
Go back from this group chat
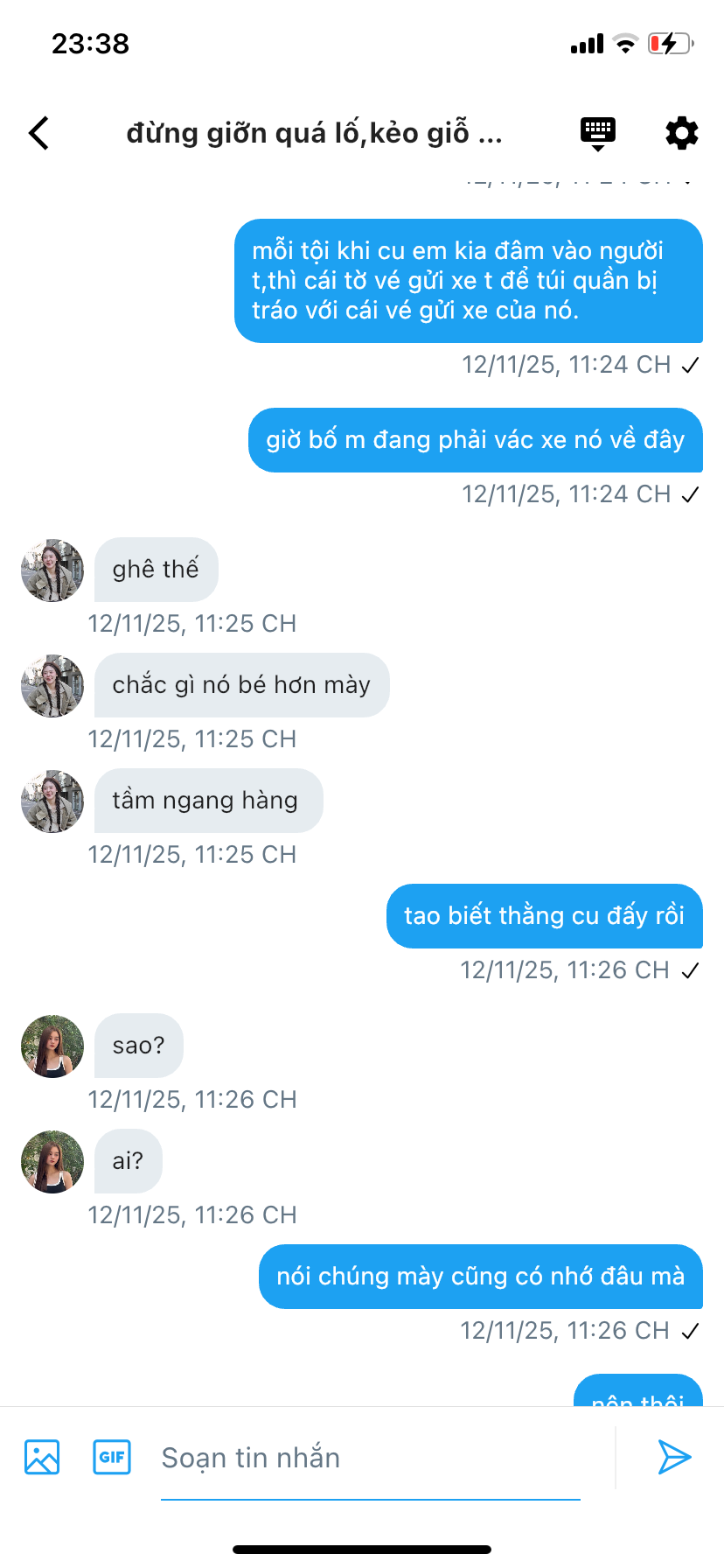pyautogui.click(x=39, y=133)
